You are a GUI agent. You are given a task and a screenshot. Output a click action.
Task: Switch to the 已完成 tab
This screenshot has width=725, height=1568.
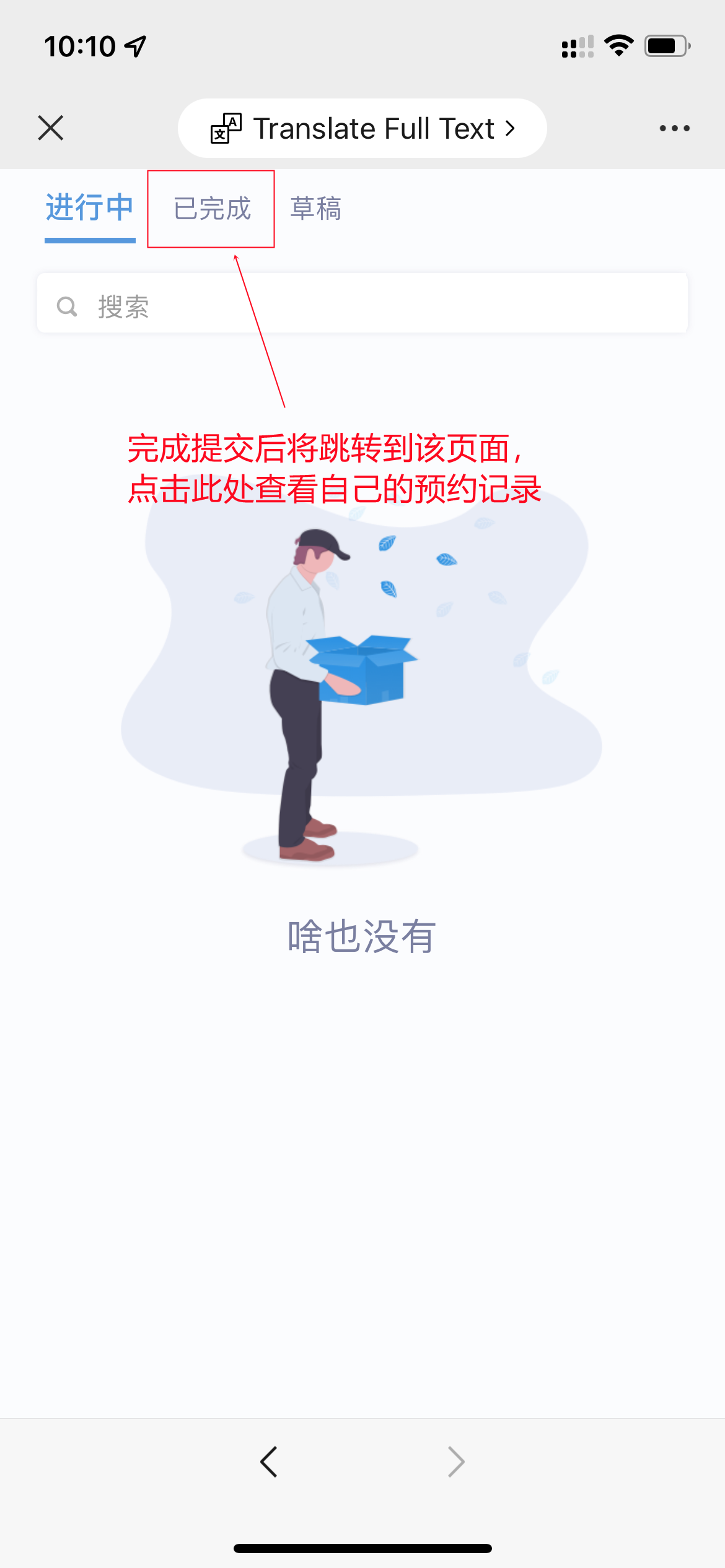coord(212,209)
